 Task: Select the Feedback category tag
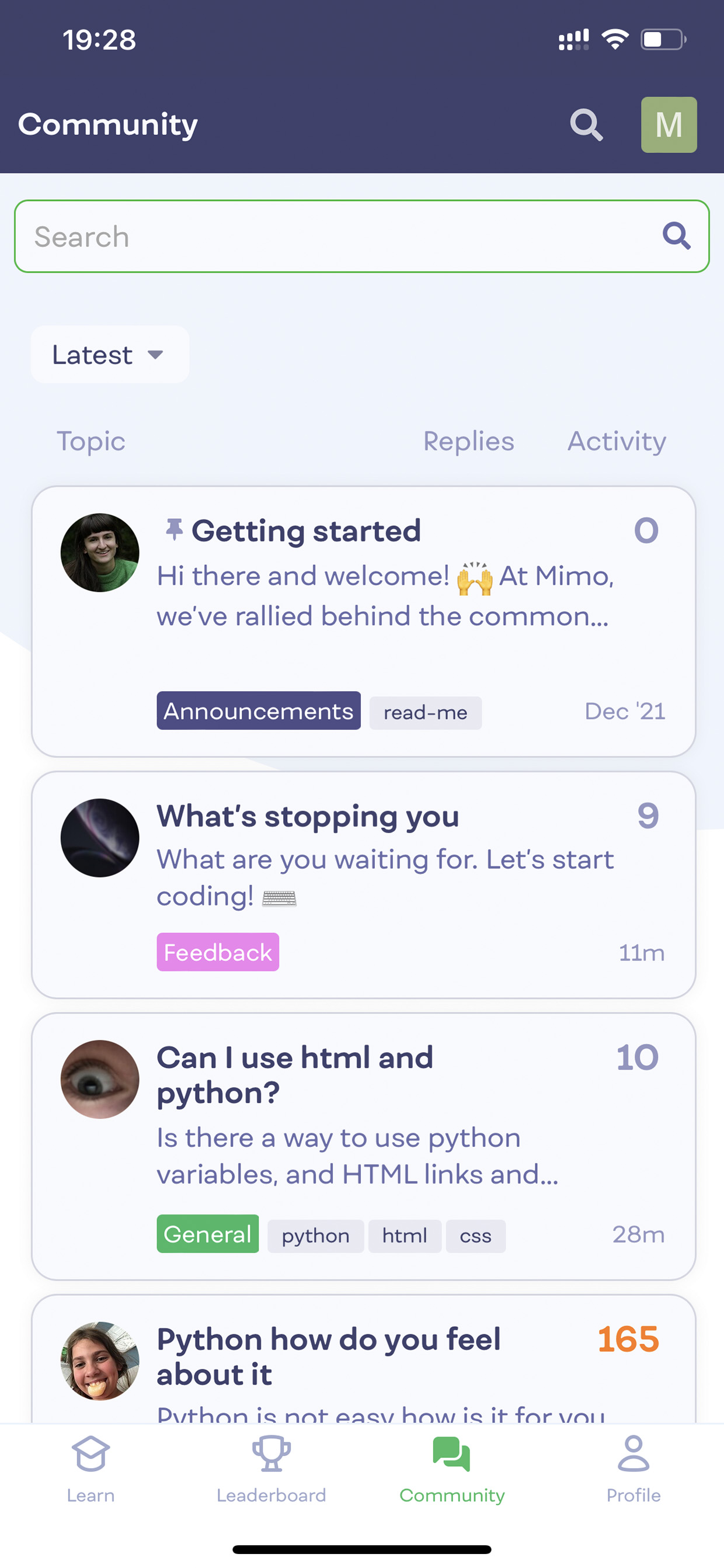tap(218, 952)
